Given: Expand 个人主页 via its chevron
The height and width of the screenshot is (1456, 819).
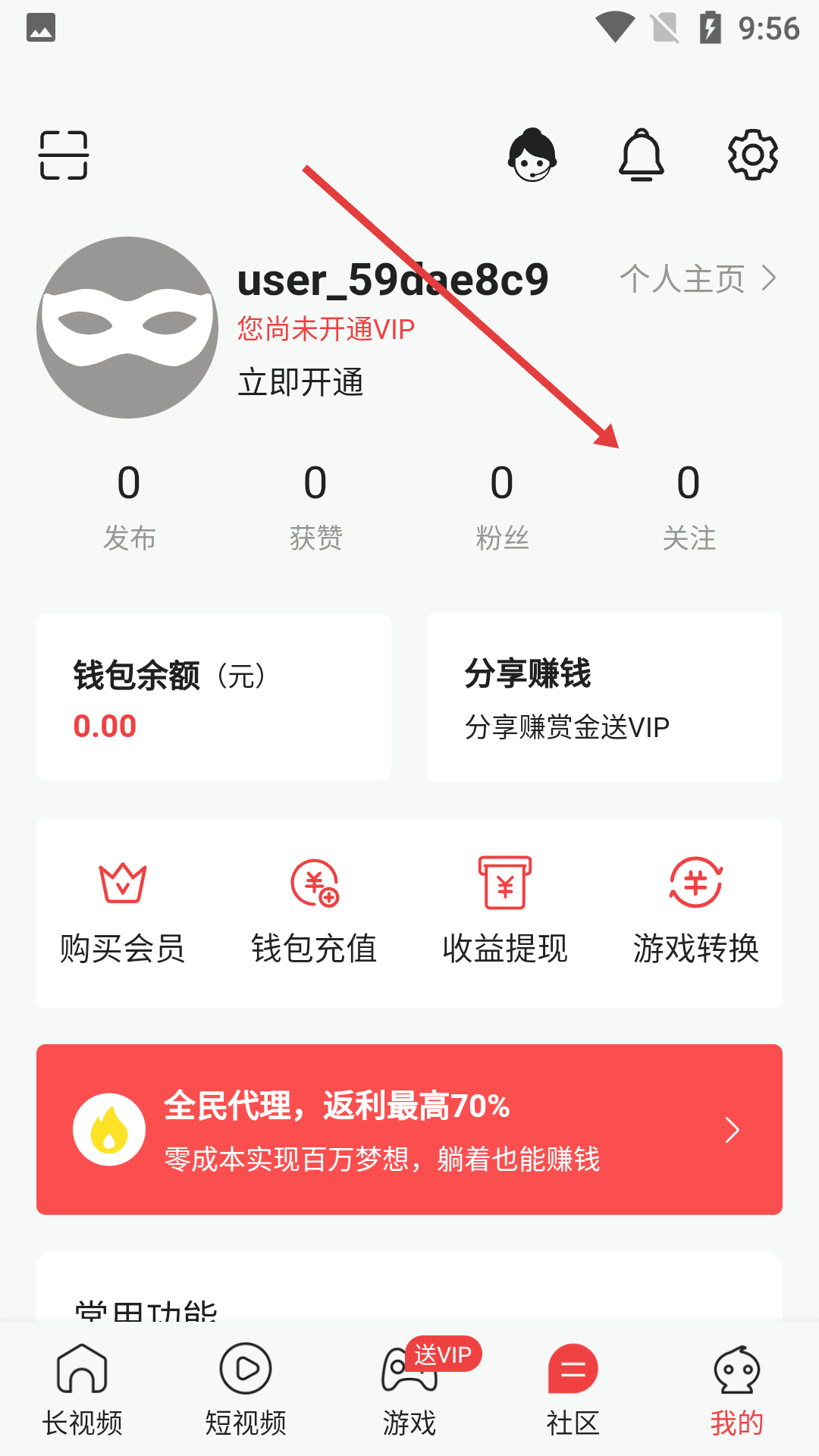Looking at the screenshot, I should 771,278.
